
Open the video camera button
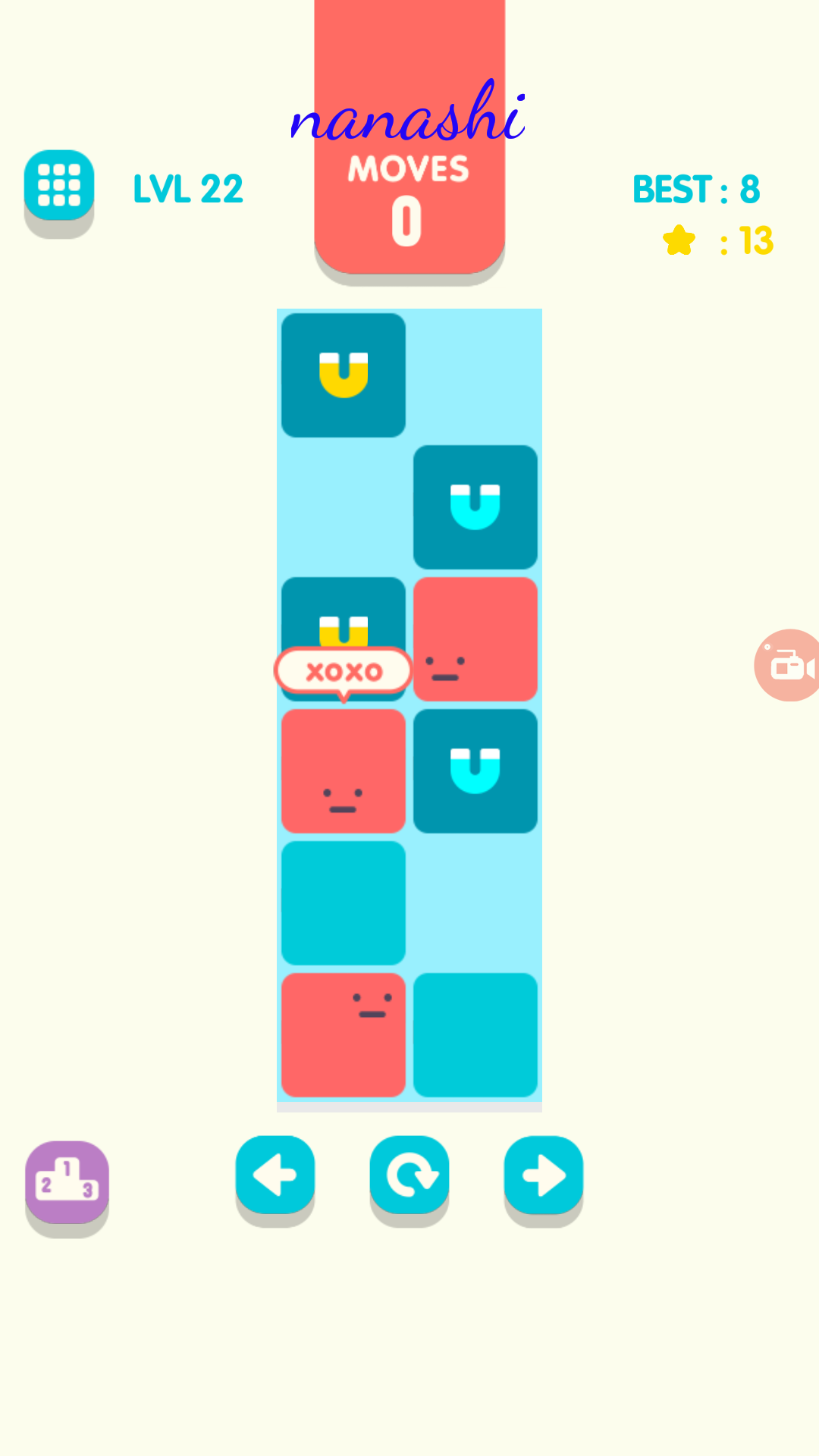pyautogui.click(x=789, y=665)
